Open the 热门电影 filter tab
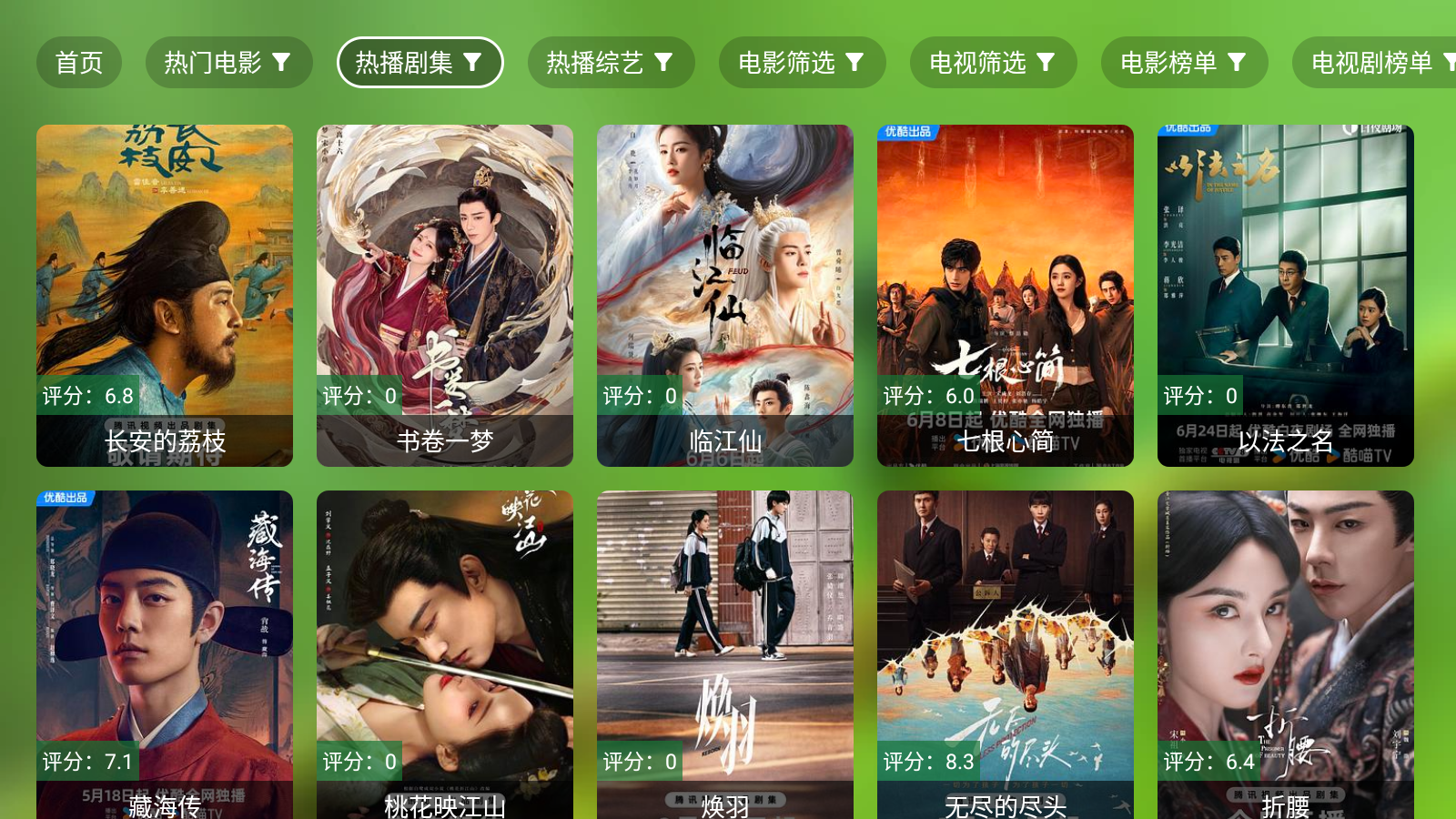1456x819 pixels. tap(228, 63)
